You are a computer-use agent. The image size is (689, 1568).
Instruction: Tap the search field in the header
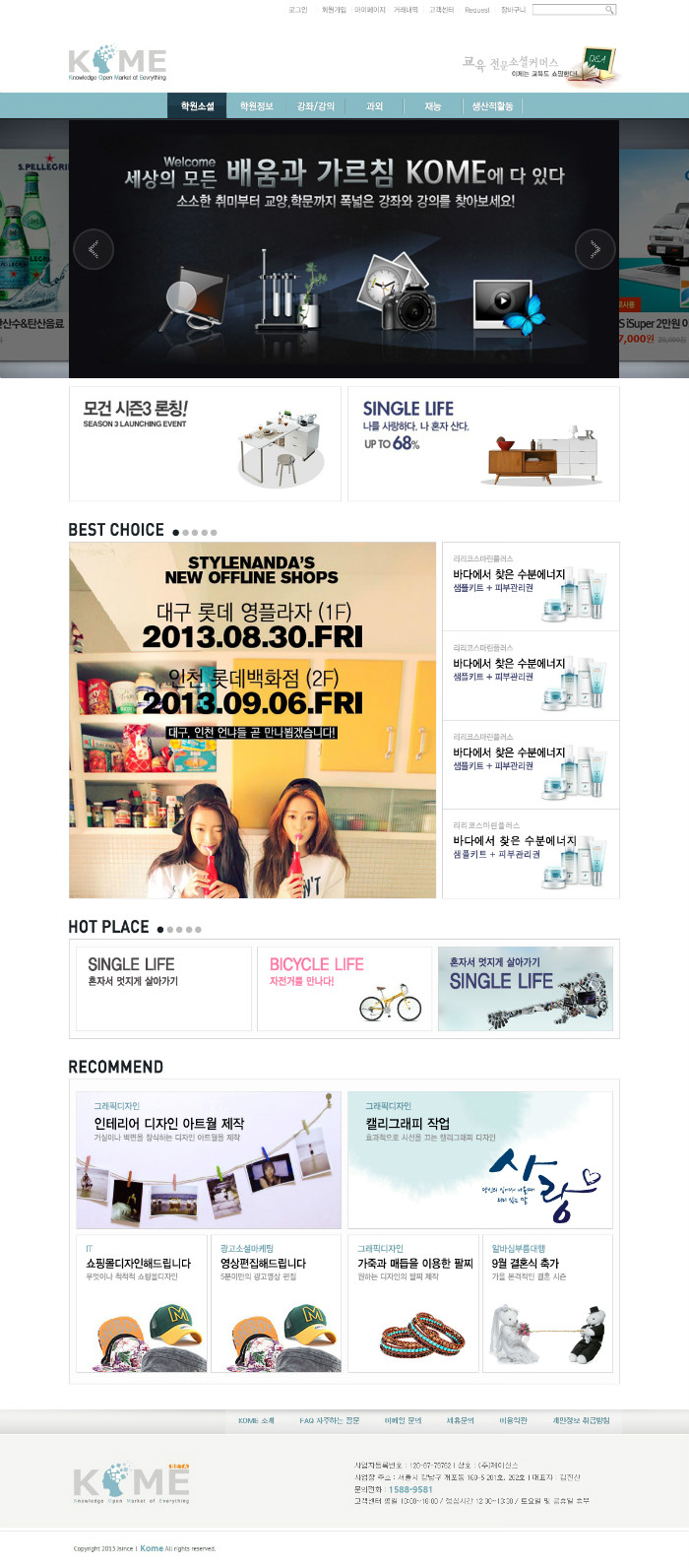[x=568, y=10]
